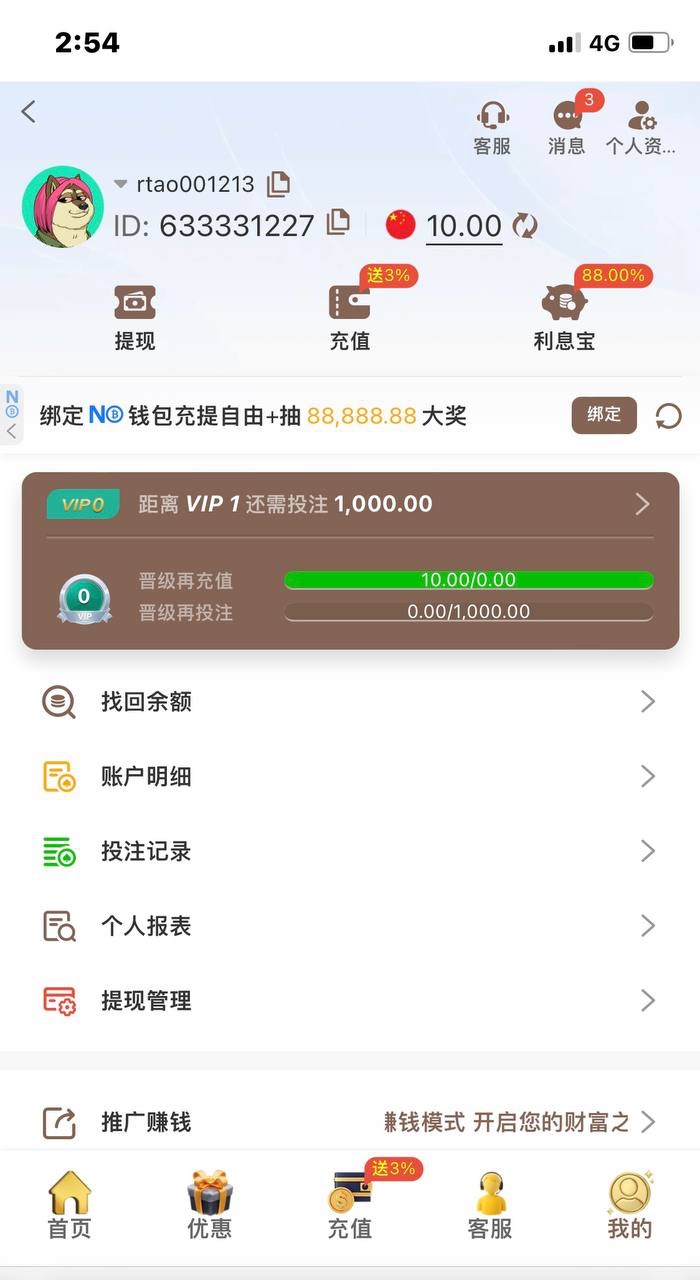Open the 消息 messages inbox
This screenshot has width=700, height=1280.
[x=567, y=128]
